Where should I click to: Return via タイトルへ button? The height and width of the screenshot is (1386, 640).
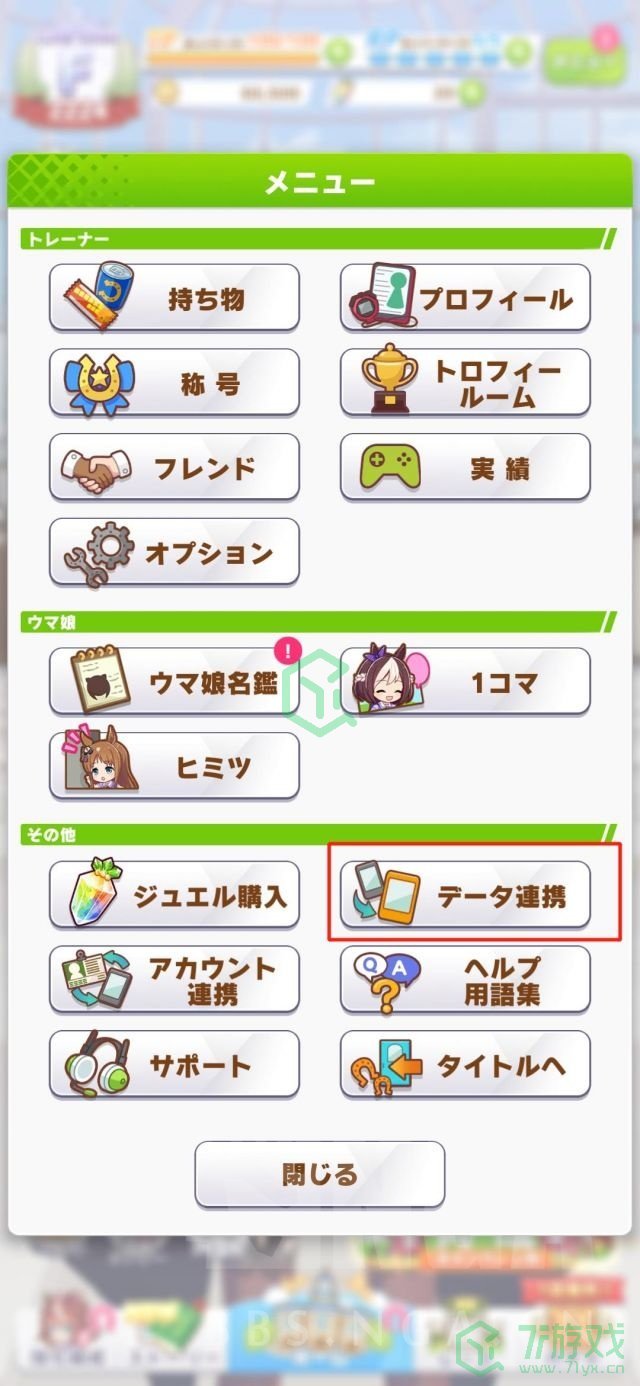tap(465, 1065)
